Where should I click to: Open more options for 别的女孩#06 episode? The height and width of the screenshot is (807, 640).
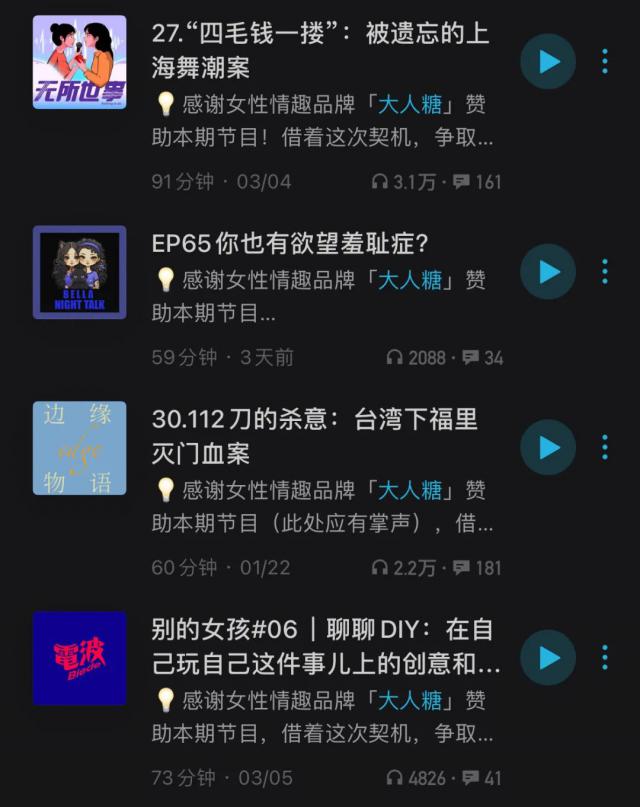pos(605,657)
